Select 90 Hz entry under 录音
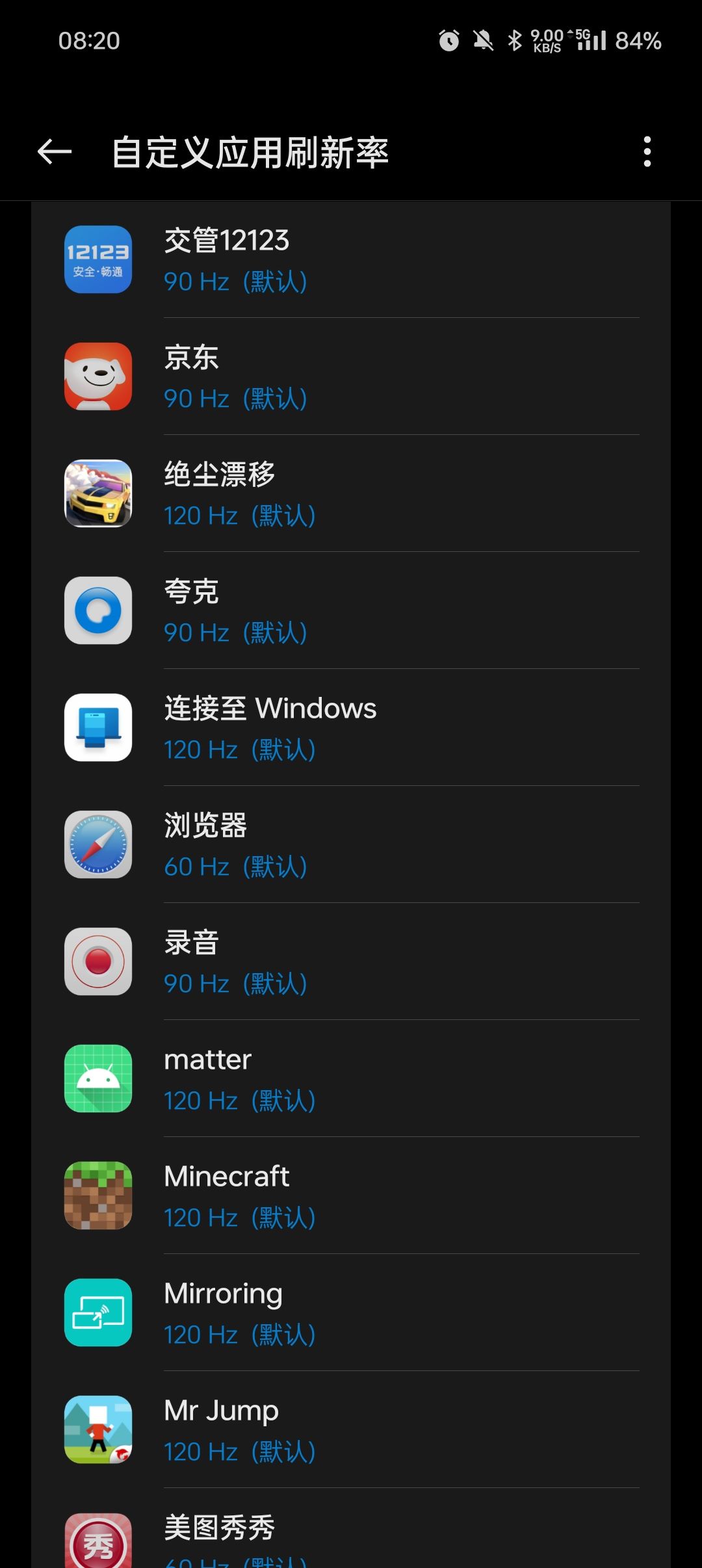This screenshot has width=702, height=1568. click(234, 984)
